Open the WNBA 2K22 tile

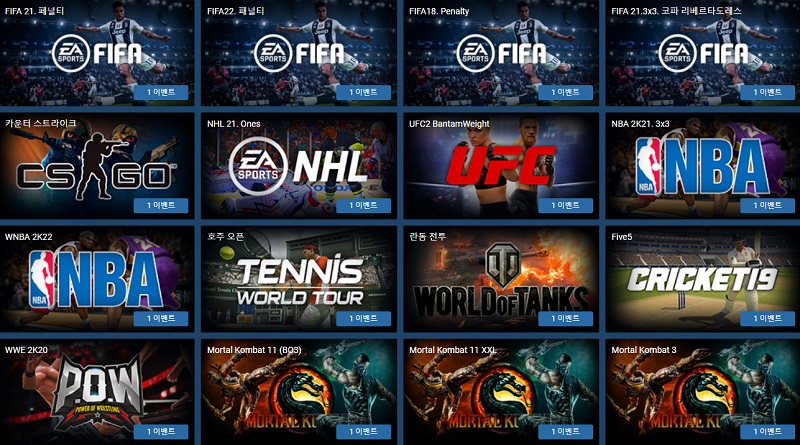coord(98,277)
